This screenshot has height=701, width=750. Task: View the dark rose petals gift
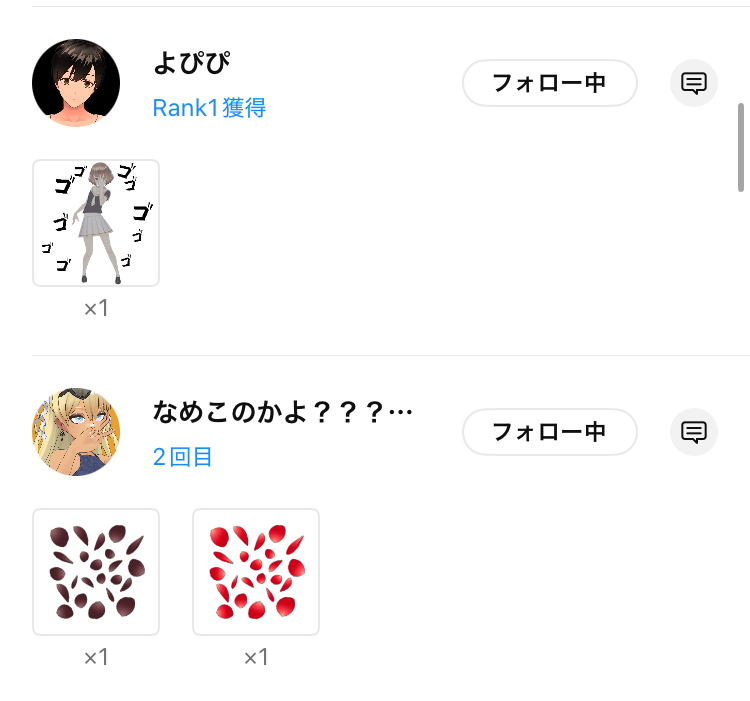(x=96, y=572)
